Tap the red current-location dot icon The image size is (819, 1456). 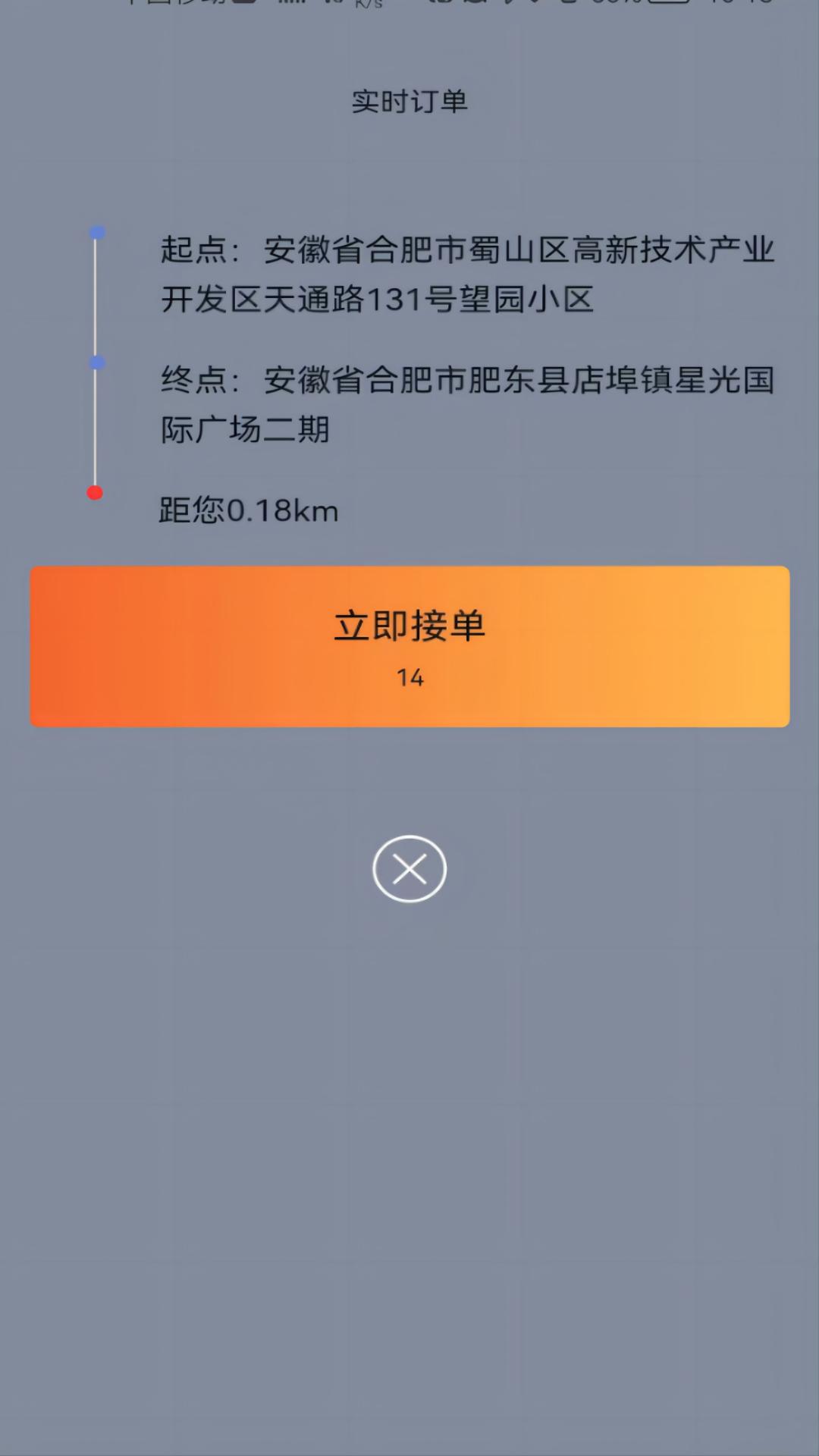click(x=96, y=491)
